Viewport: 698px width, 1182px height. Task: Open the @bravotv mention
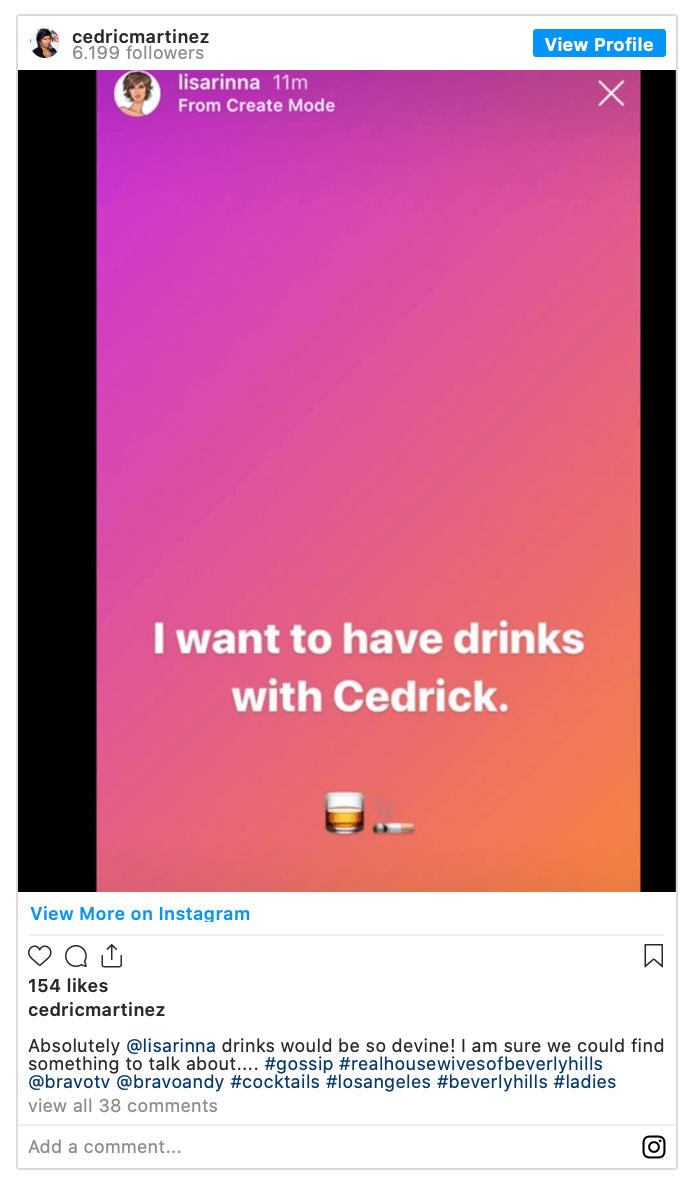coord(68,1082)
